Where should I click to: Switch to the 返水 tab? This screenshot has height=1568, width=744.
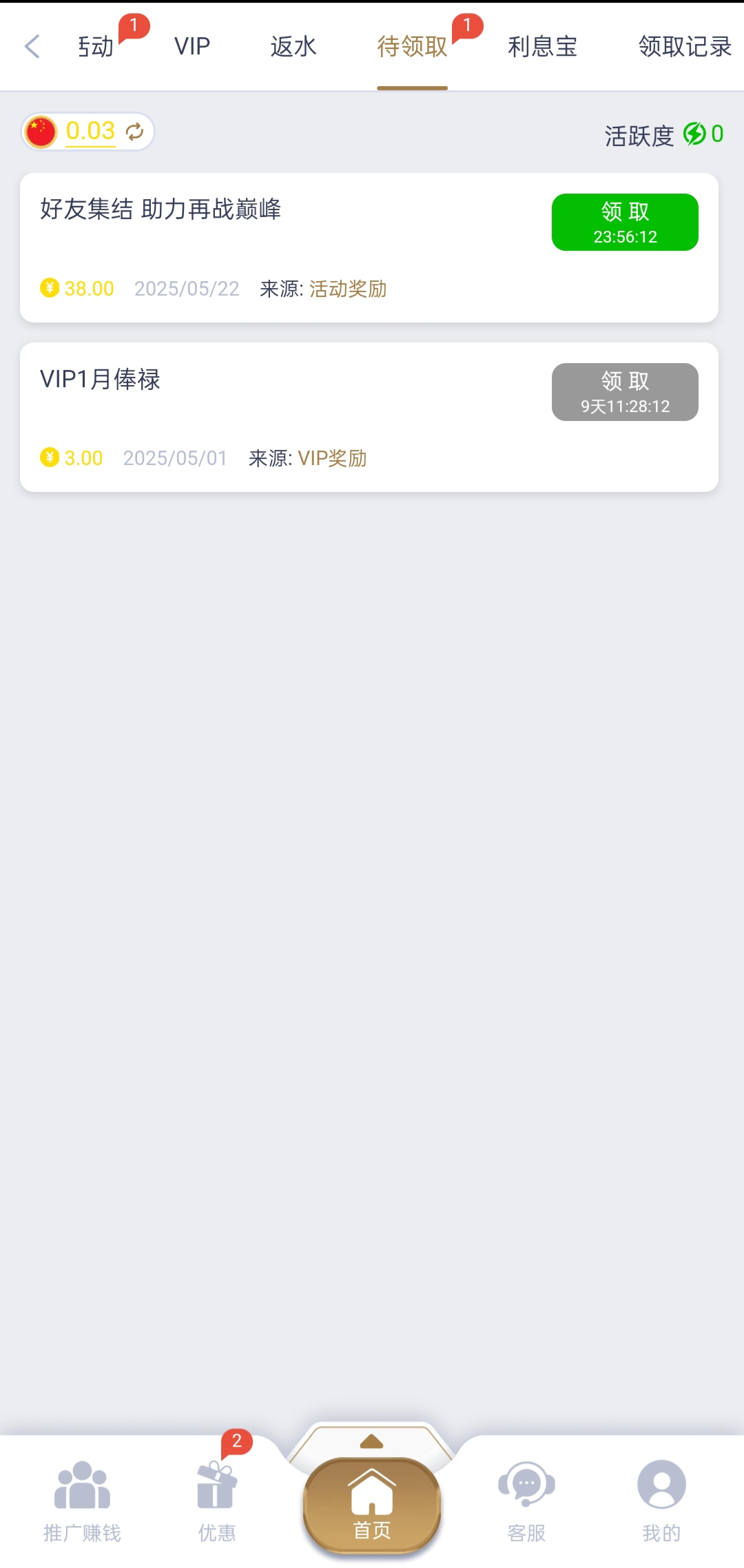(x=293, y=47)
